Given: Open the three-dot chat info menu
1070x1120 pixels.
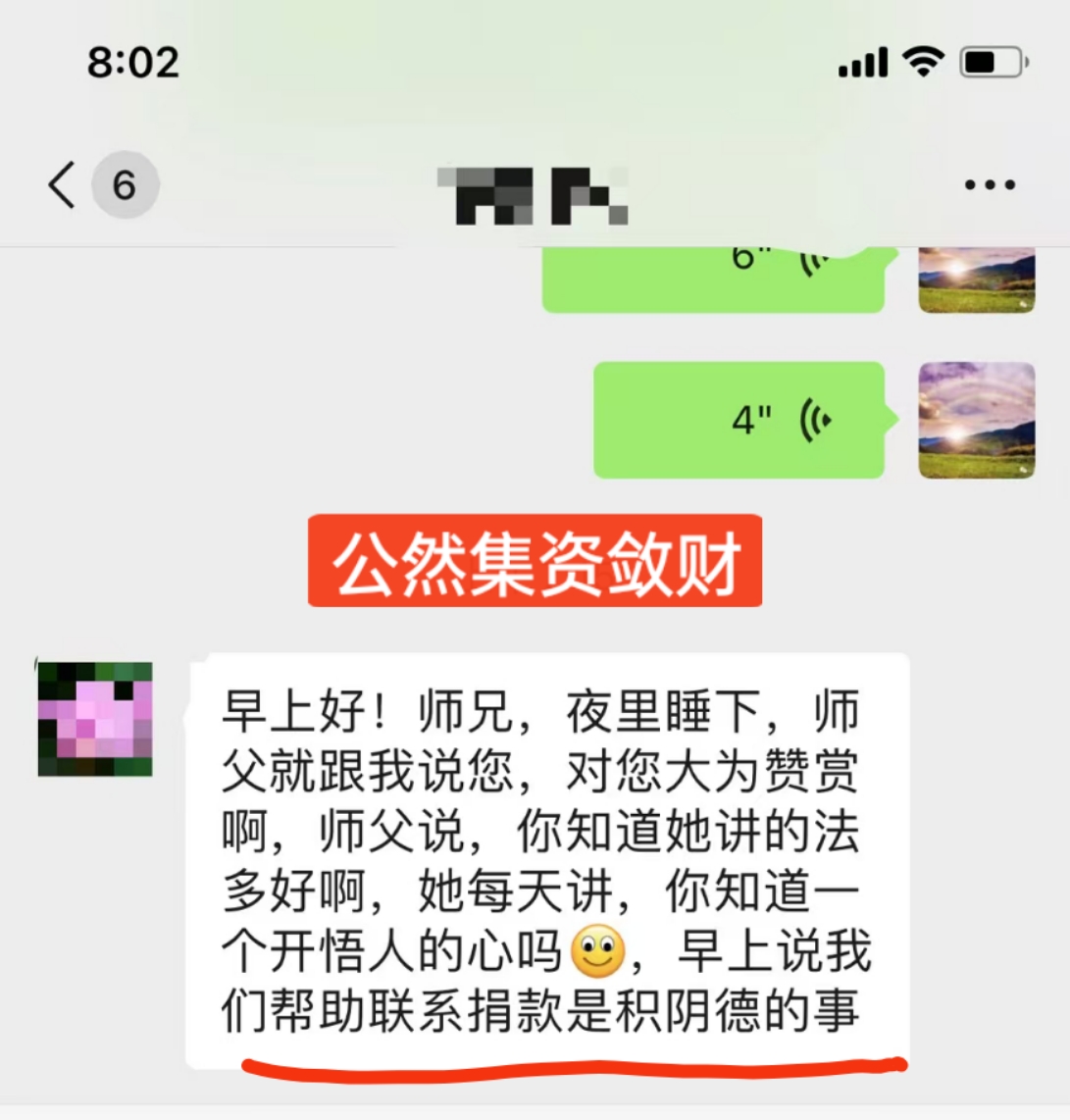Looking at the screenshot, I should tap(989, 184).
